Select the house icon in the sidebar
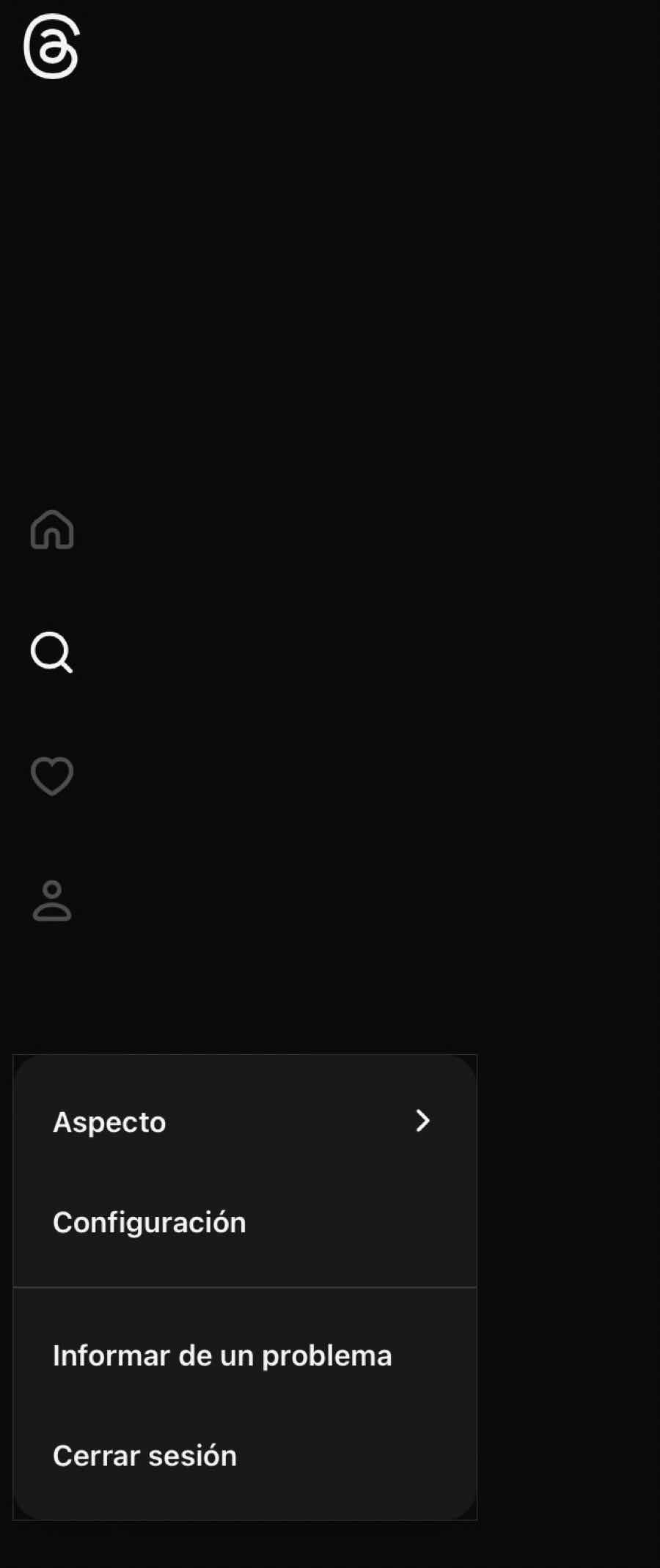The image size is (660, 1568). [52, 531]
